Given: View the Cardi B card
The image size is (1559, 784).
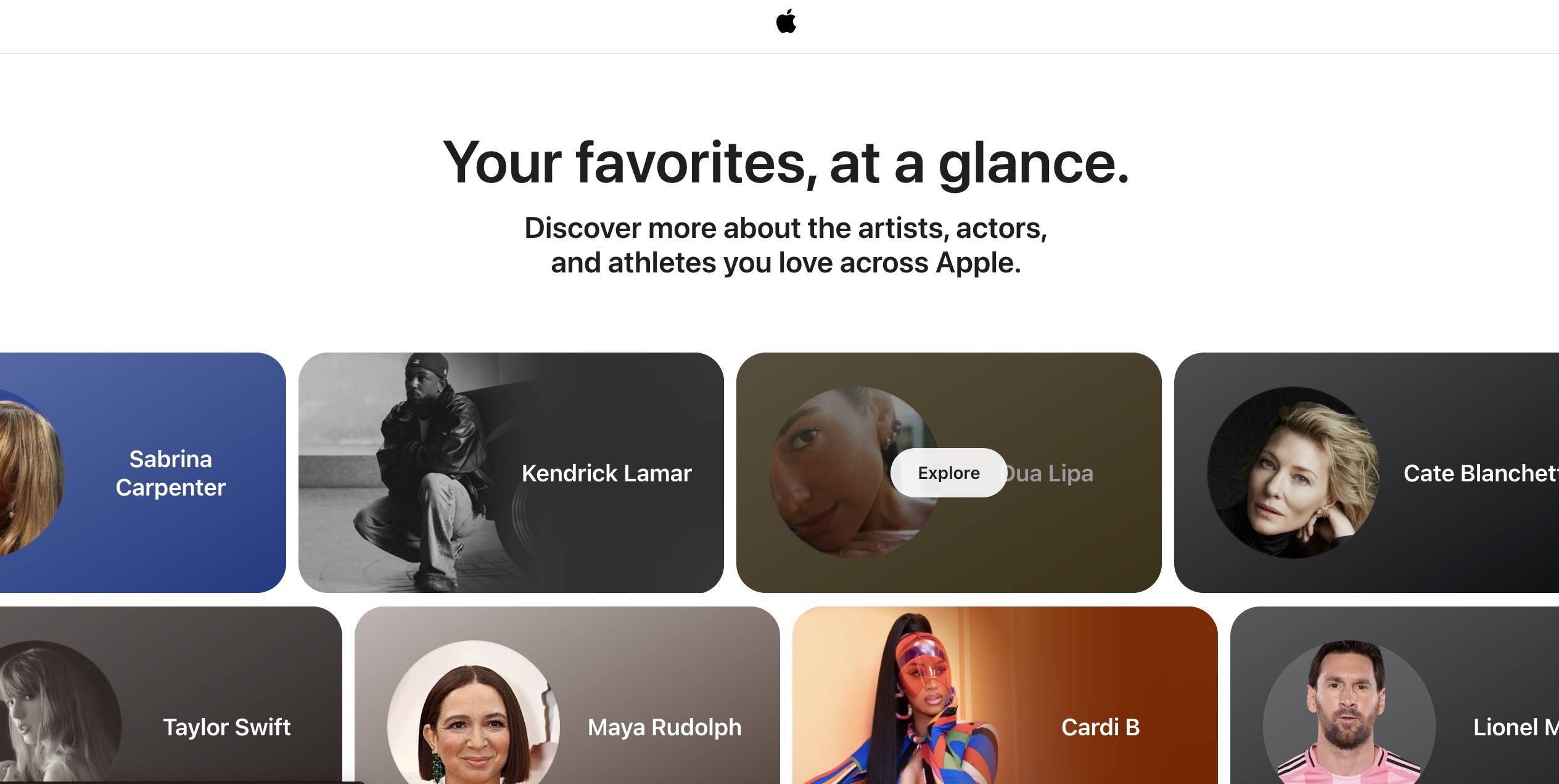Looking at the screenshot, I should (x=1005, y=695).
